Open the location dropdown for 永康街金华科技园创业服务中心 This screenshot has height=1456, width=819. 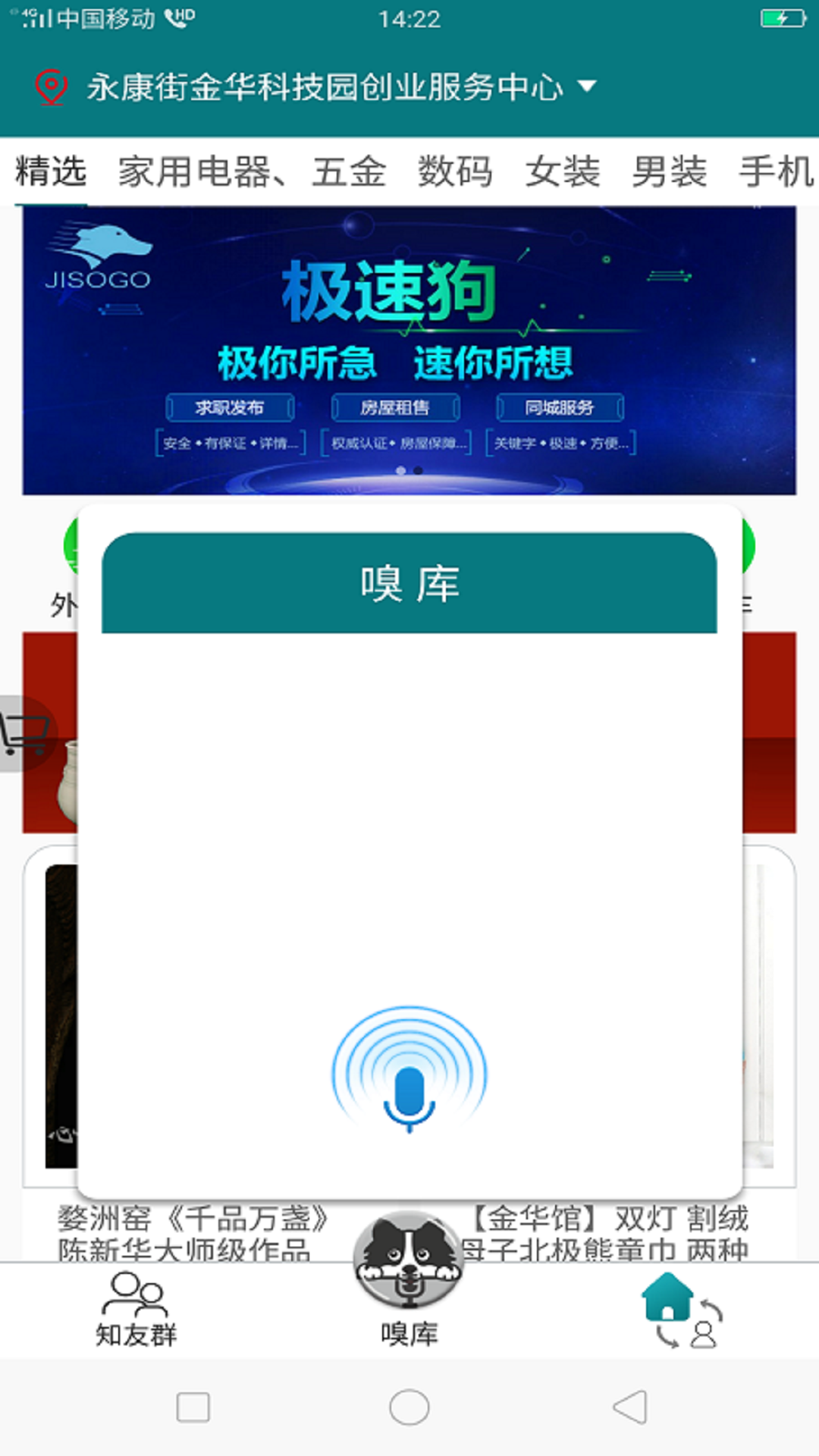tap(586, 86)
